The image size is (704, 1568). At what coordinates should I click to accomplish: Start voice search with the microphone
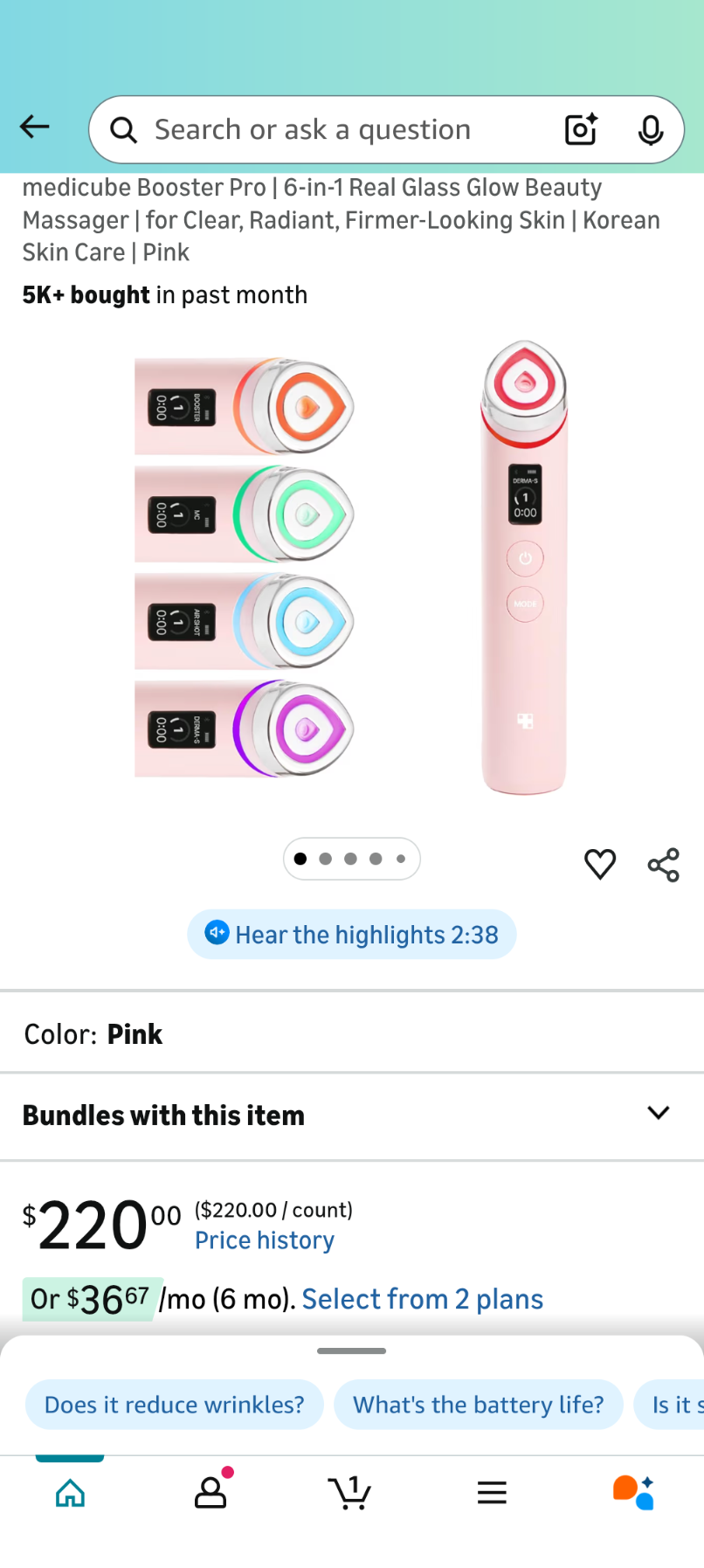(650, 130)
